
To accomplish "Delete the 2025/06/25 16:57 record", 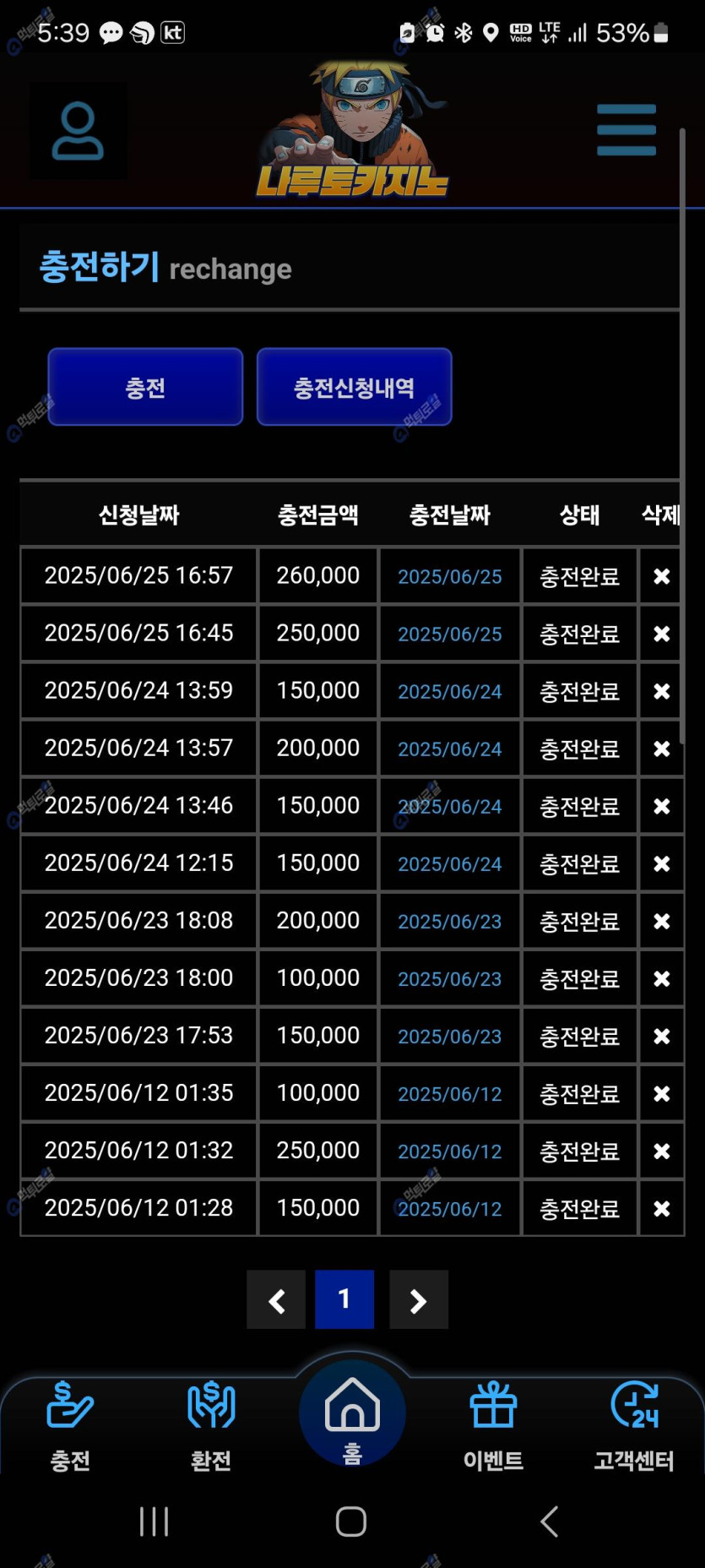I will [x=661, y=576].
